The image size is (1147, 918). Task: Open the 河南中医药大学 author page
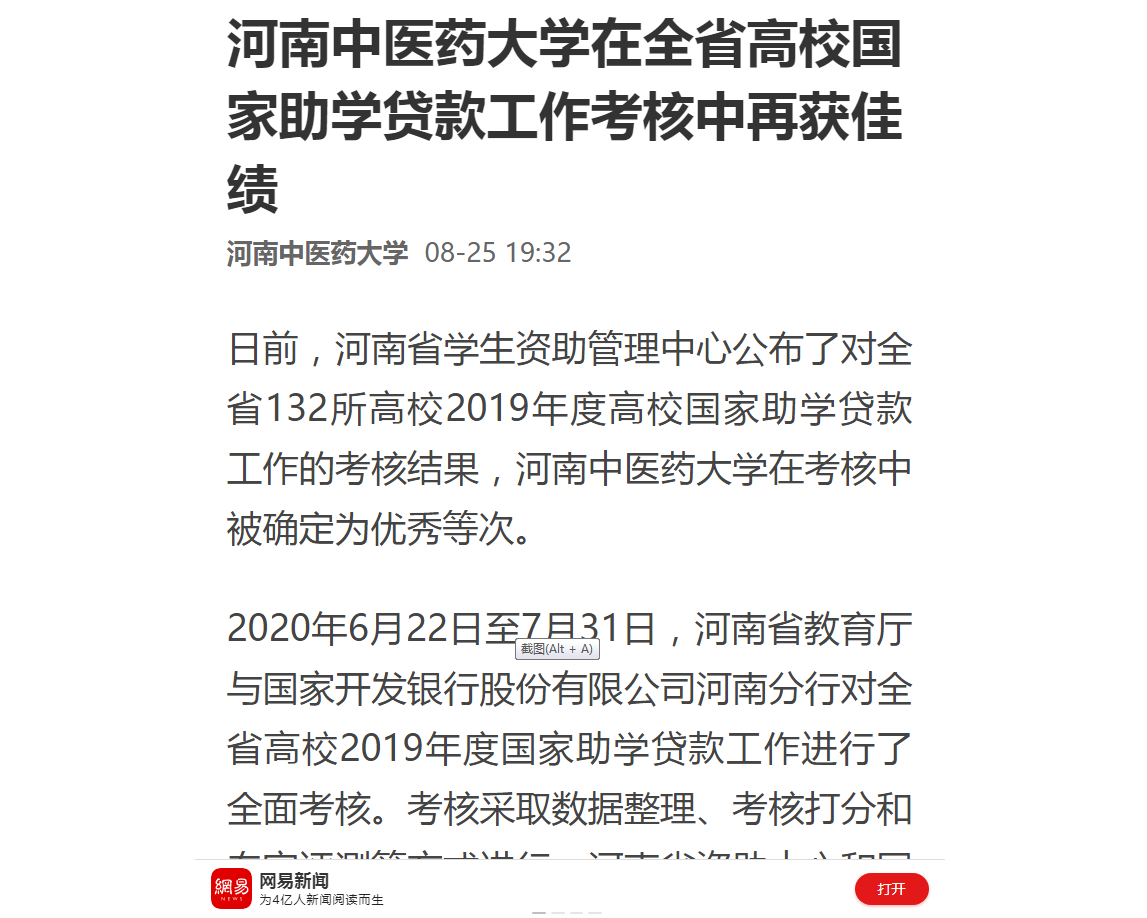click(x=317, y=253)
